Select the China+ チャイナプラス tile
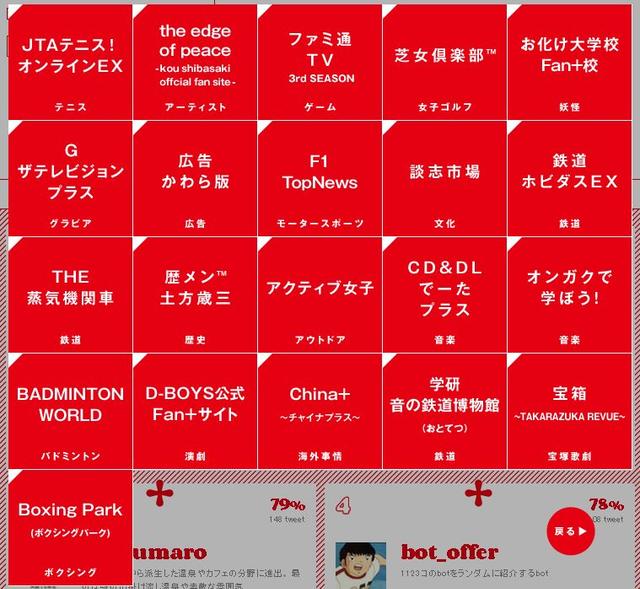640x589 pixels. [320, 410]
